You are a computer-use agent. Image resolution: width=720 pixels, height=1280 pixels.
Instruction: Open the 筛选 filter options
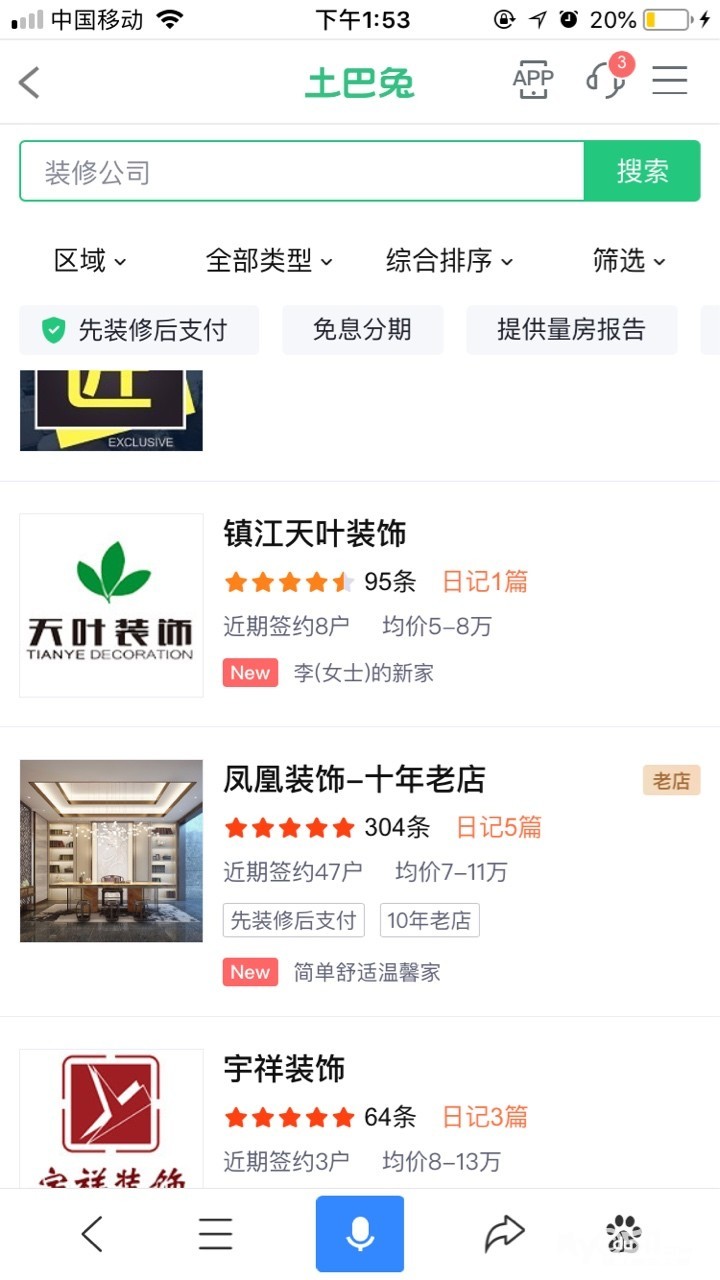(628, 261)
